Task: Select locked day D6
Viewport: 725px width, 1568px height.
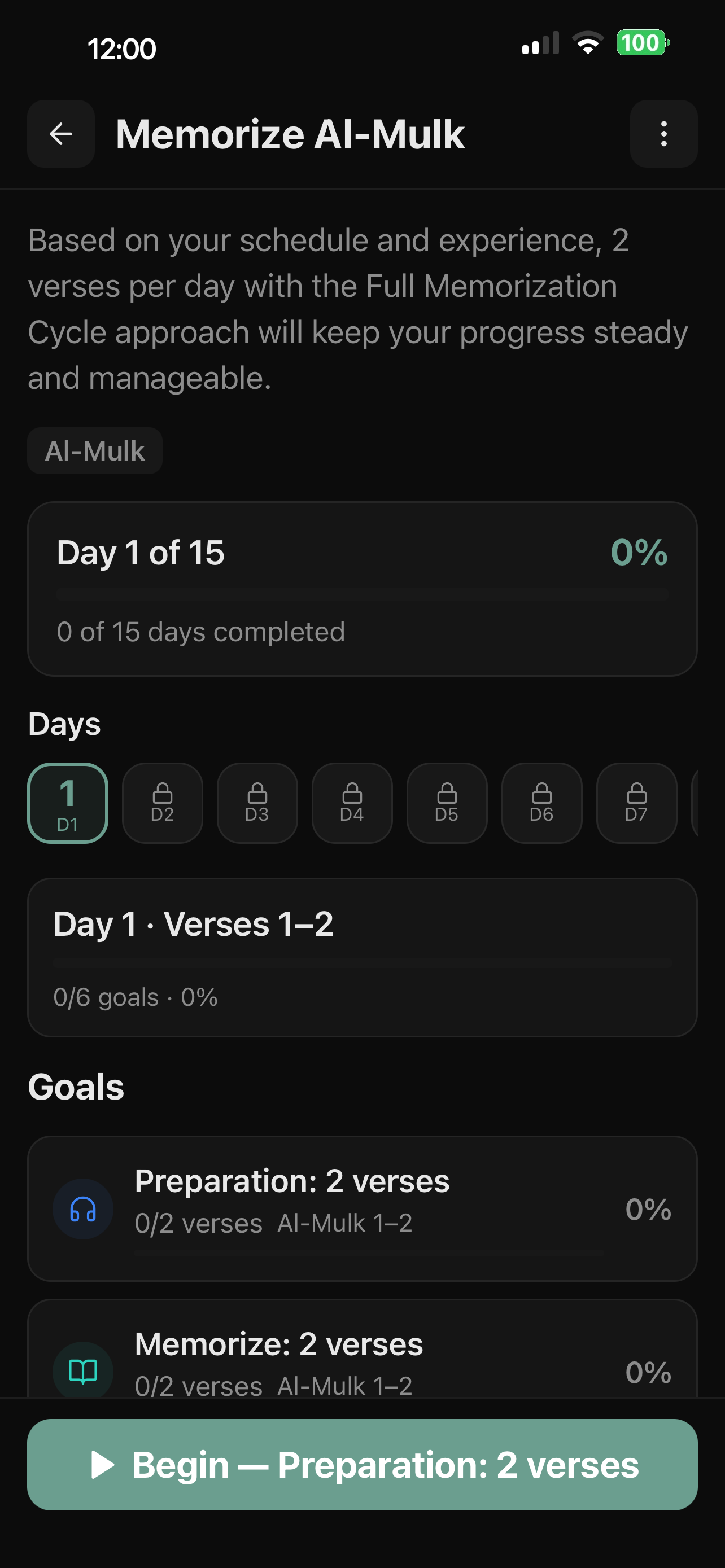Action: (x=541, y=804)
